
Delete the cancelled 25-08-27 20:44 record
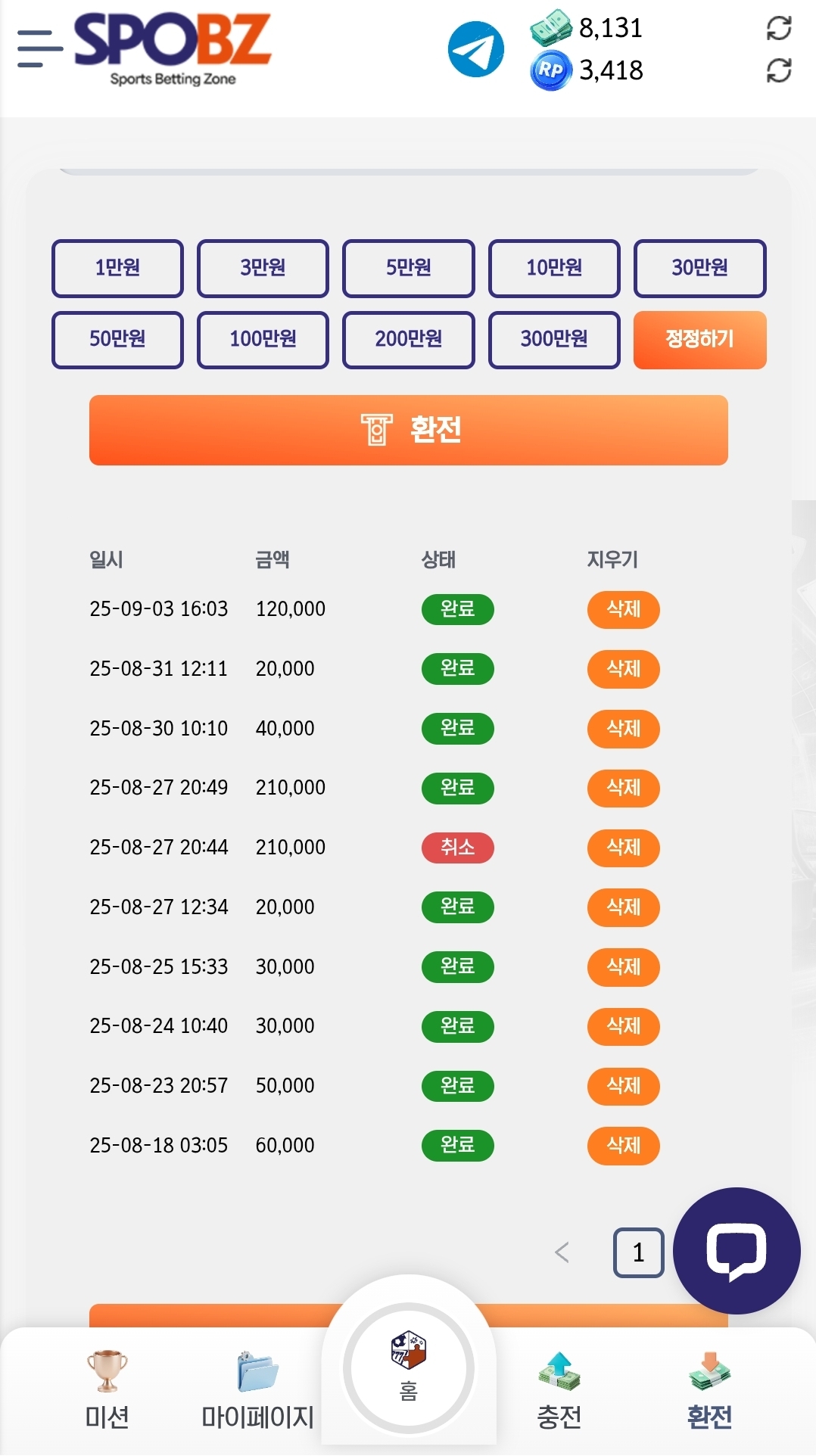(x=624, y=848)
